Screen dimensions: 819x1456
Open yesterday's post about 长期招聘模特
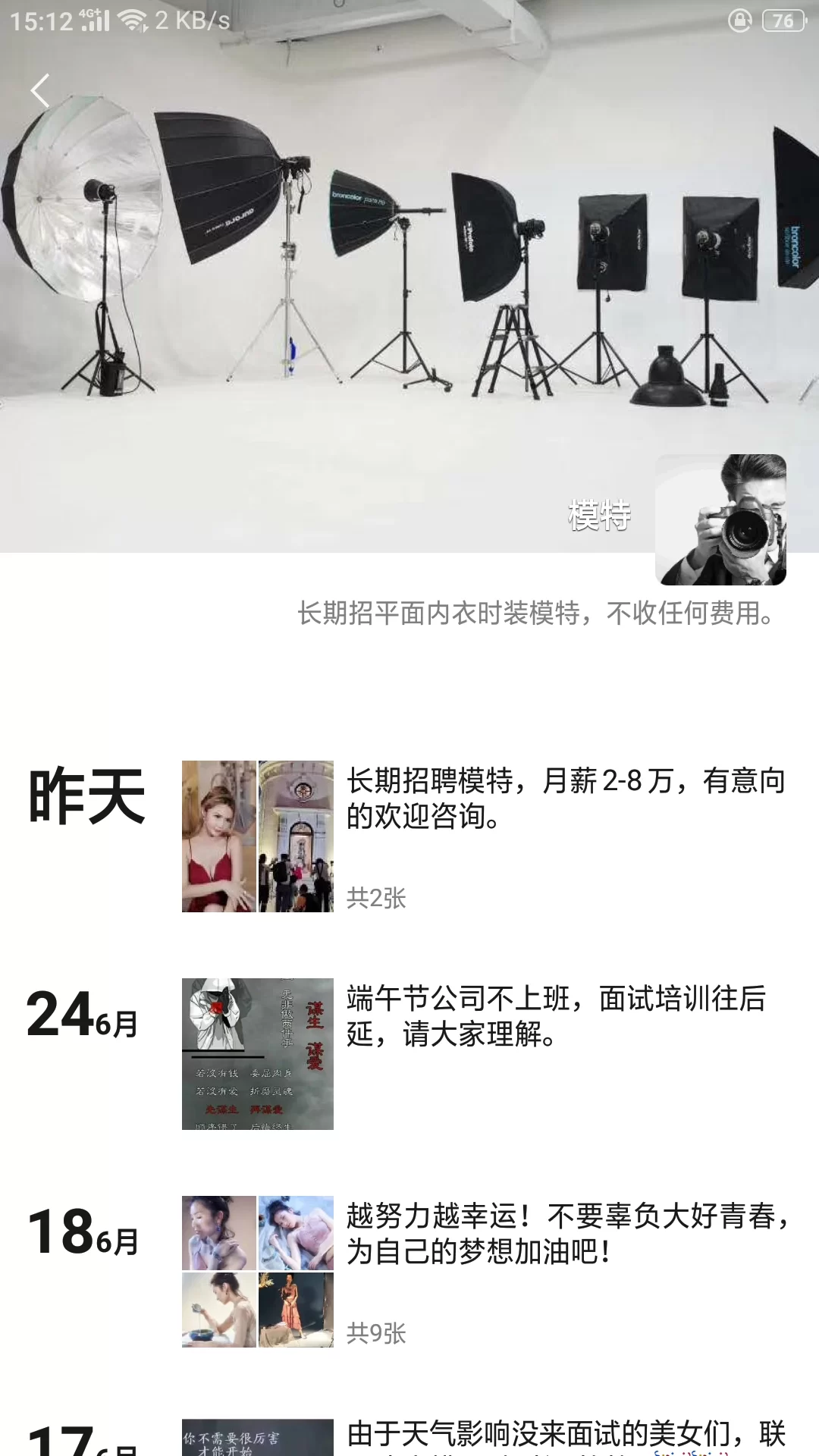[x=565, y=798]
